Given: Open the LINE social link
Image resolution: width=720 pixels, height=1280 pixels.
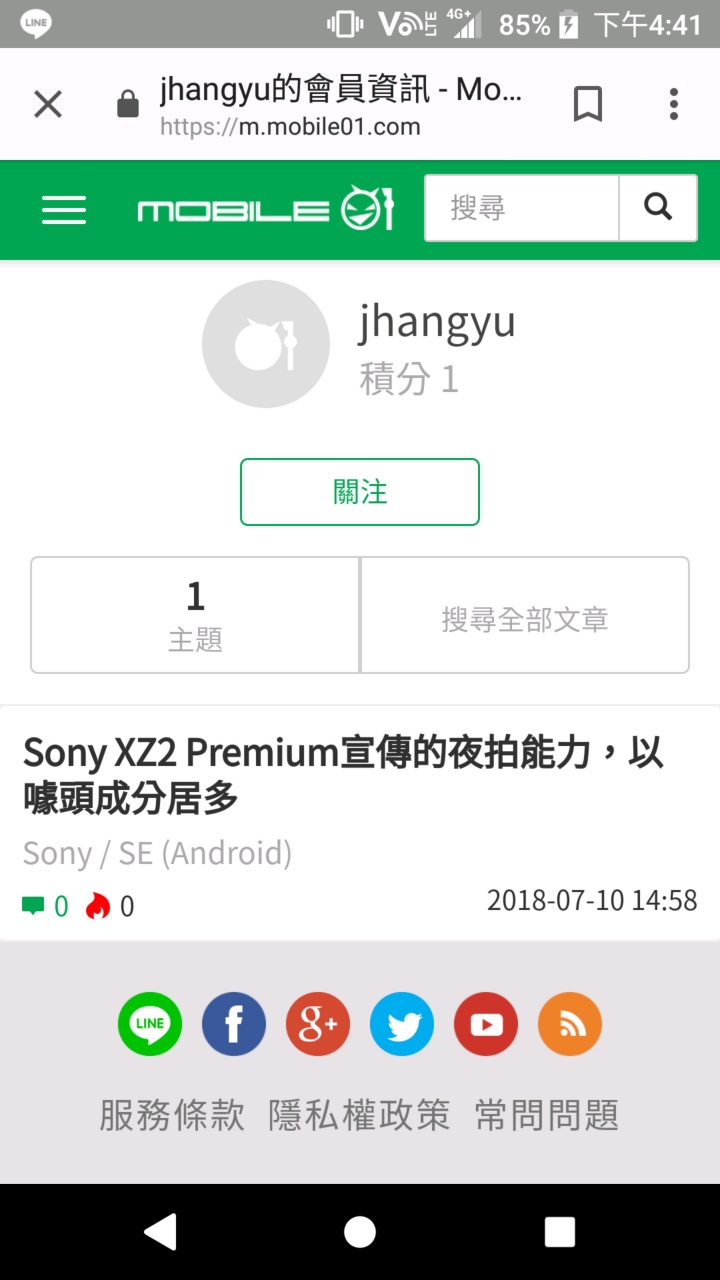Looking at the screenshot, I should [x=150, y=1024].
